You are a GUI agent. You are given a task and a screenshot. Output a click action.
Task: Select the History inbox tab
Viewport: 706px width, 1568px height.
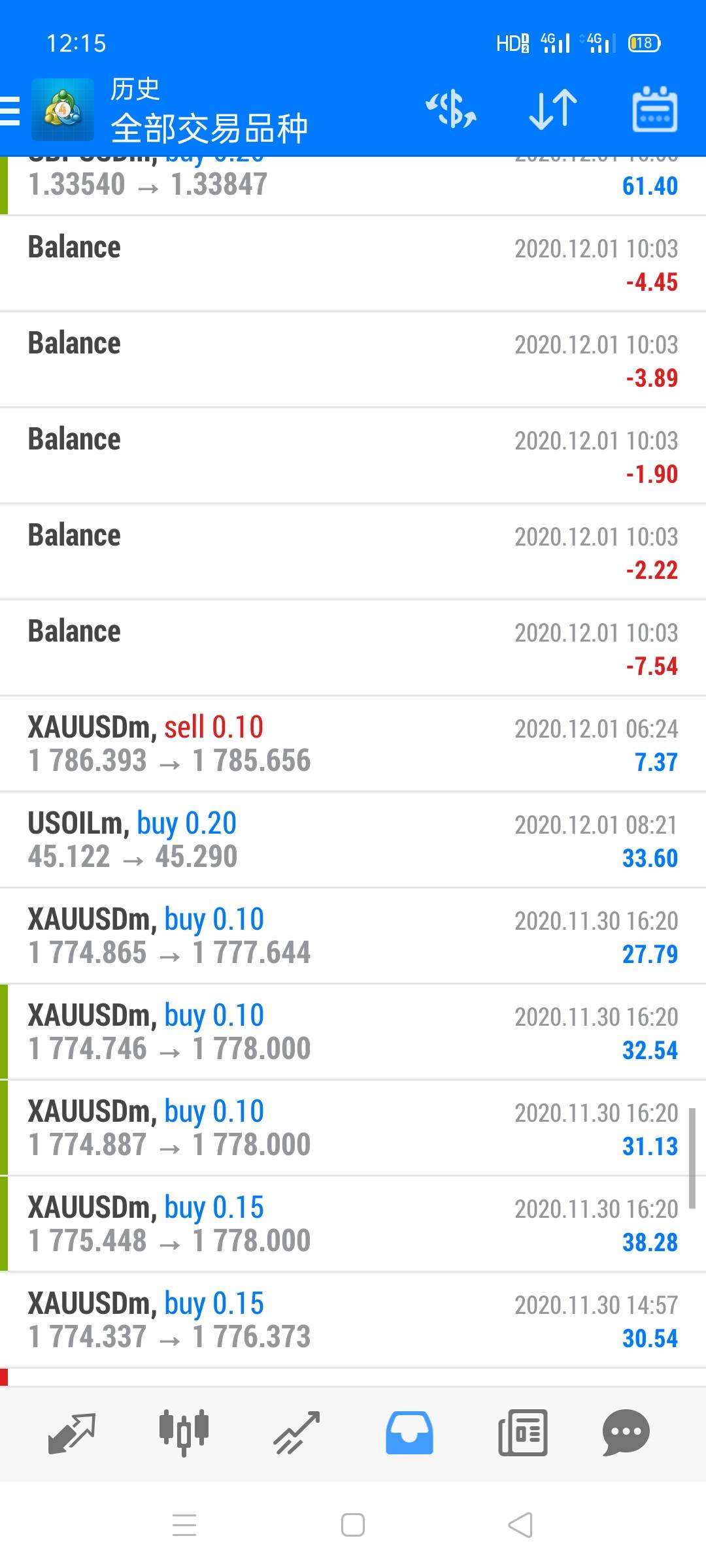pyautogui.click(x=409, y=1434)
